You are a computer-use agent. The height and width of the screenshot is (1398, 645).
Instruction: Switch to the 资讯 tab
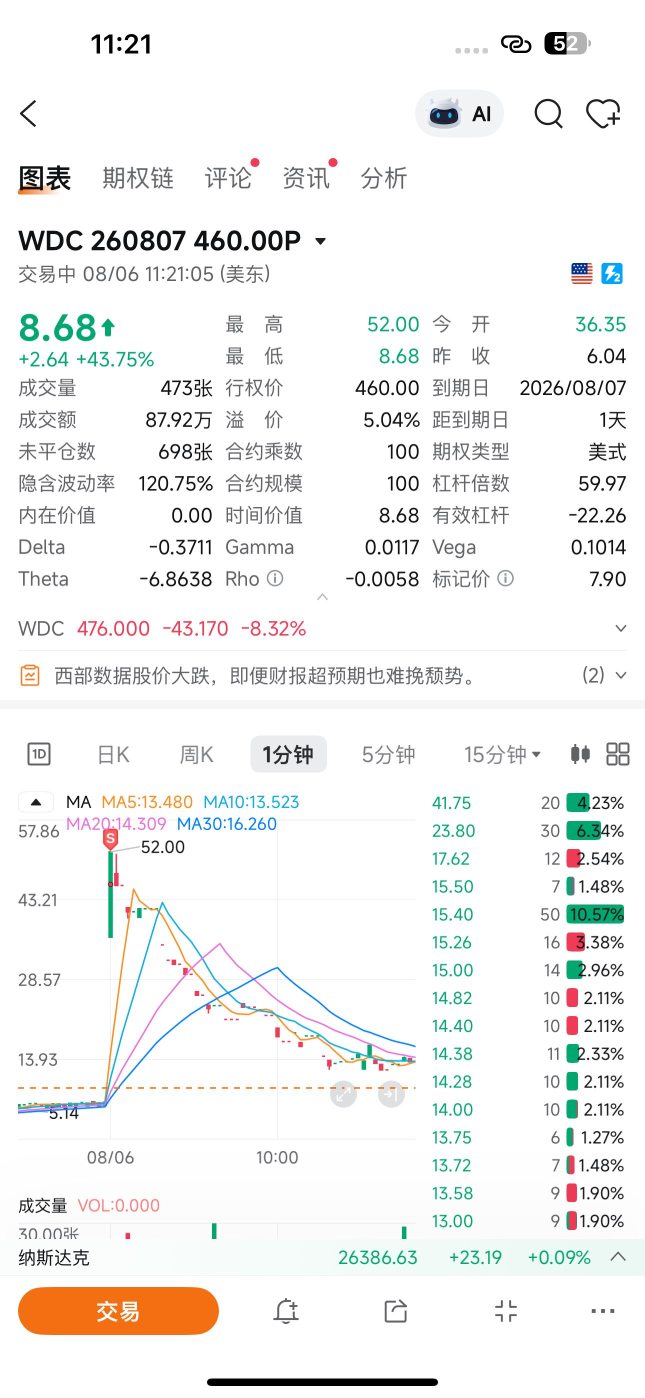306,178
